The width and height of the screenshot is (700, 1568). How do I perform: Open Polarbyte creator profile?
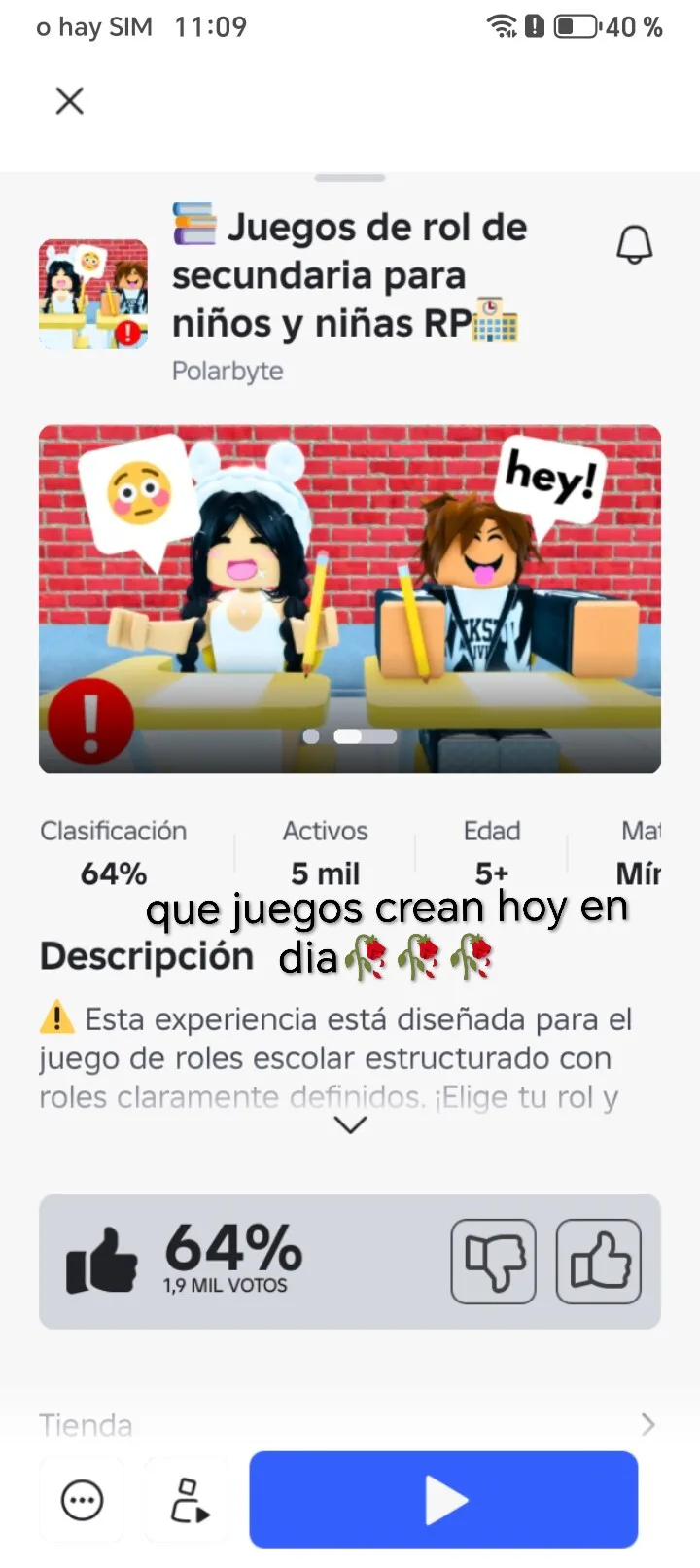pyautogui.click(x=227, y=372)
